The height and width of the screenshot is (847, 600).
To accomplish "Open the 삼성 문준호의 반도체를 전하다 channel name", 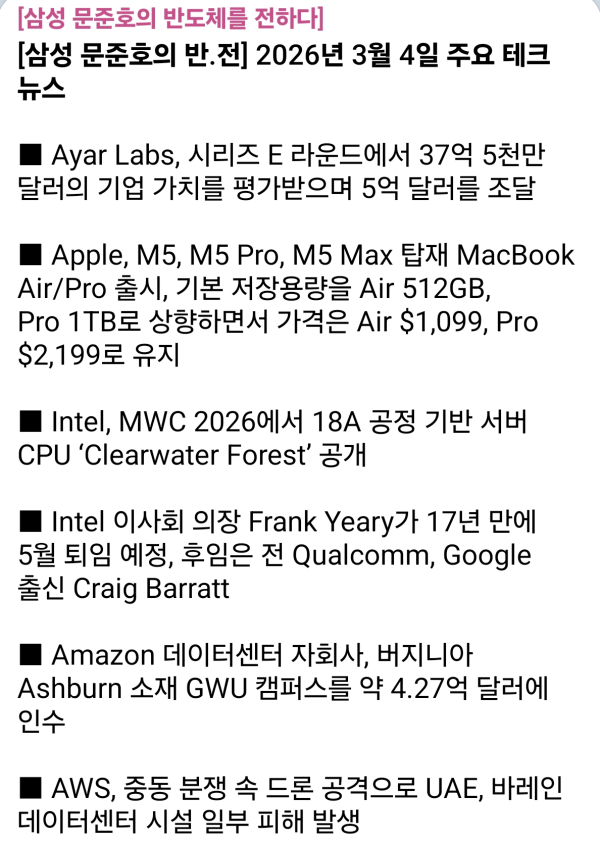I will point(170,17).
